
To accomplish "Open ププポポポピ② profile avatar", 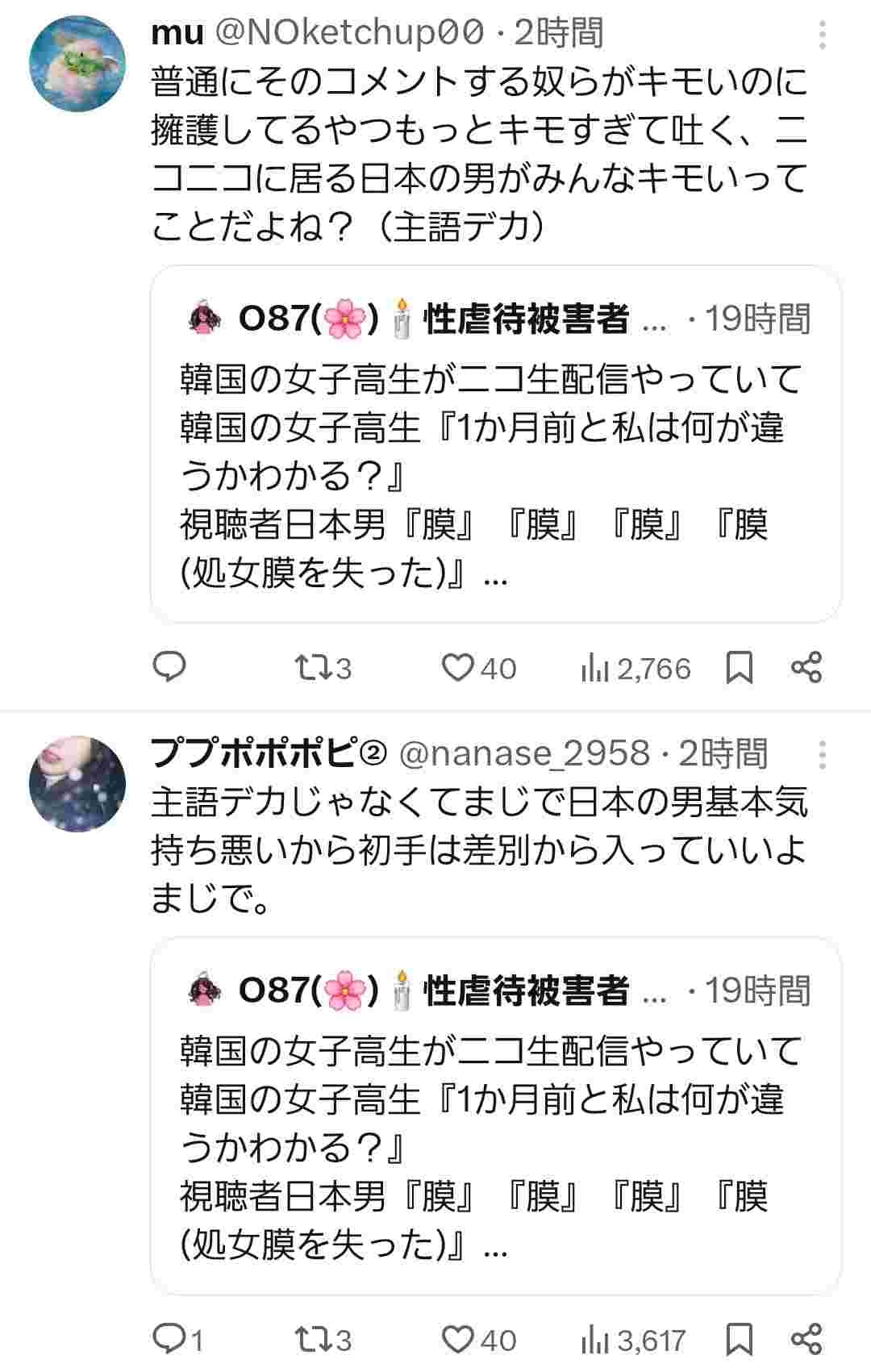I will 77,783.
